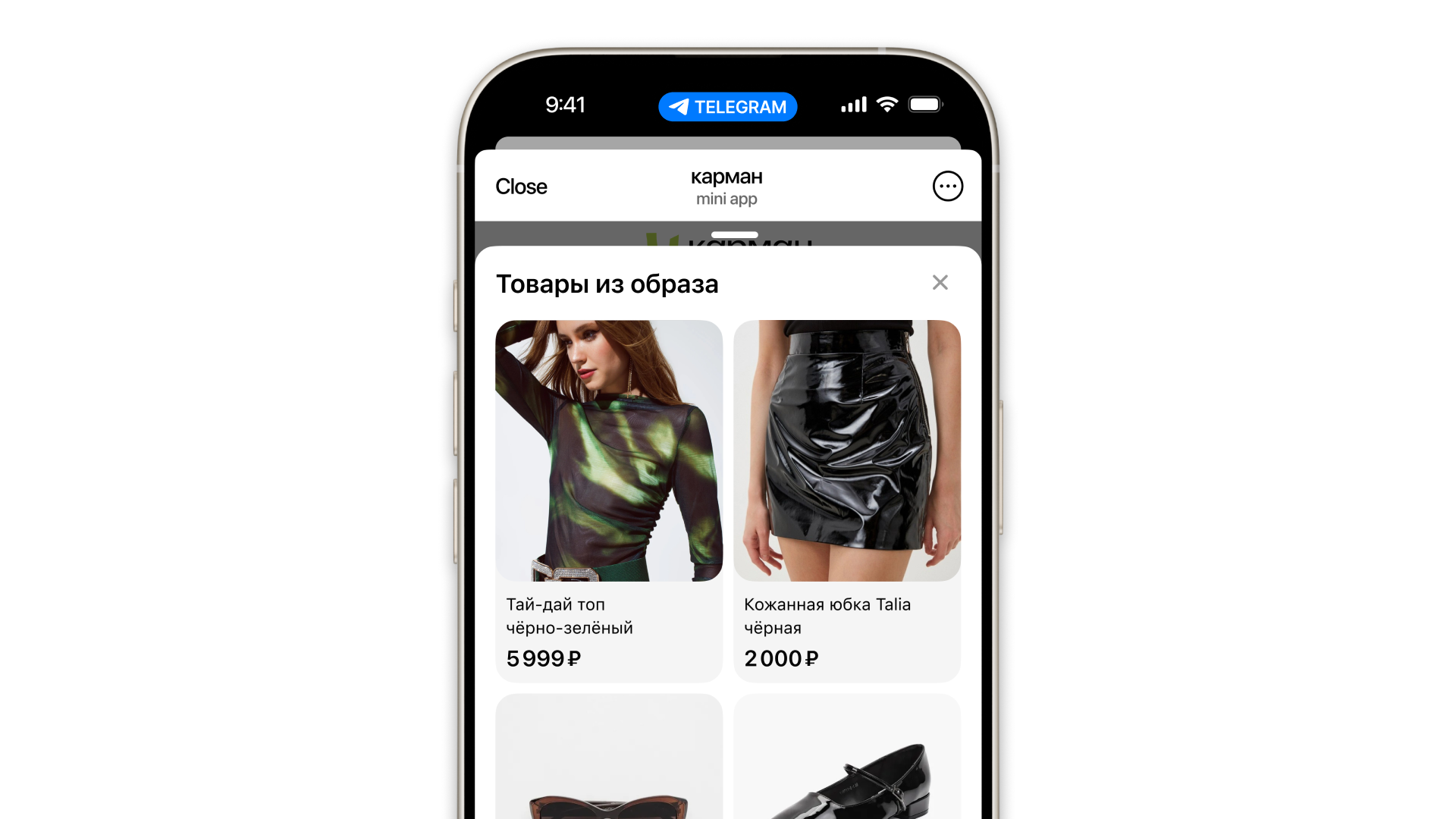1456x819 pixels.
Task: Open the Тай-дай топ чёрно-зелёный product card
Action: (x=608, y=500)
